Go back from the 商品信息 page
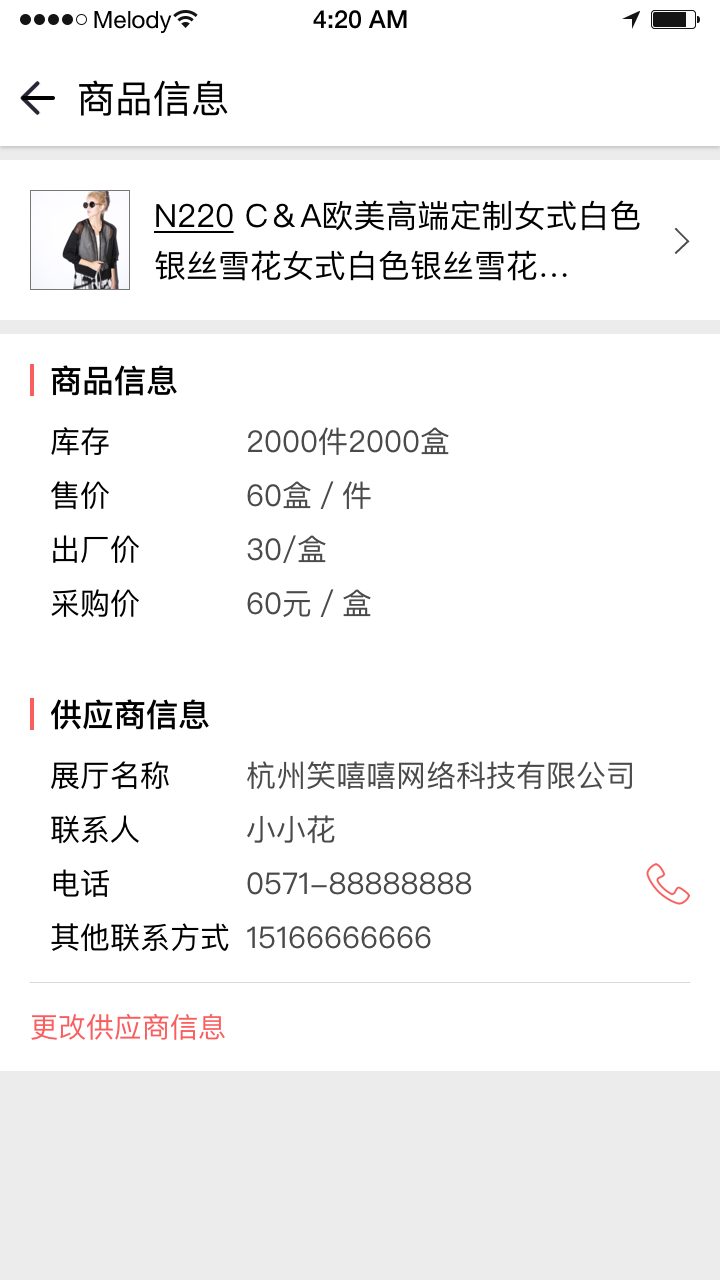This screenshot has height=1280, width=720. (x=37, y=98)
